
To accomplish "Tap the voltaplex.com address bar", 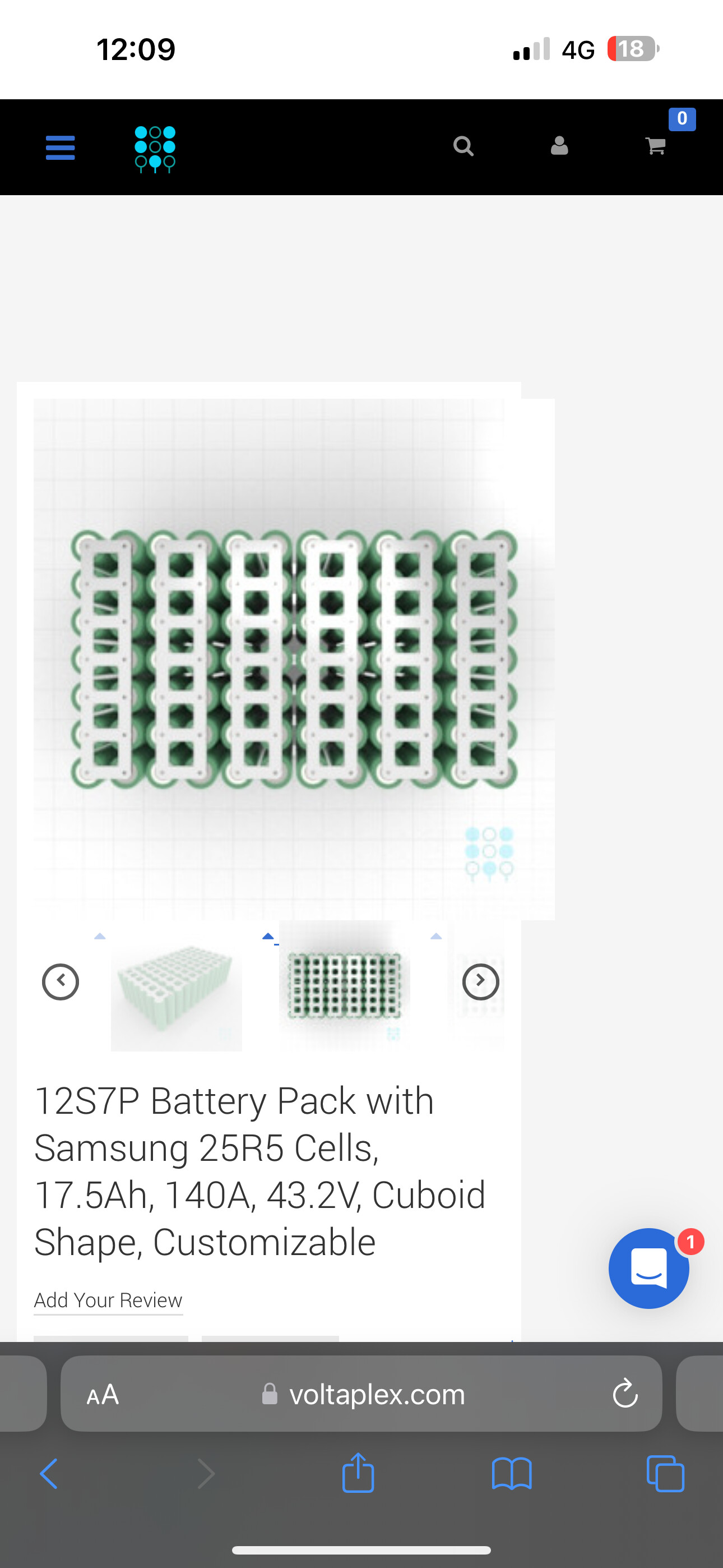I will [x=361, y=1394].
